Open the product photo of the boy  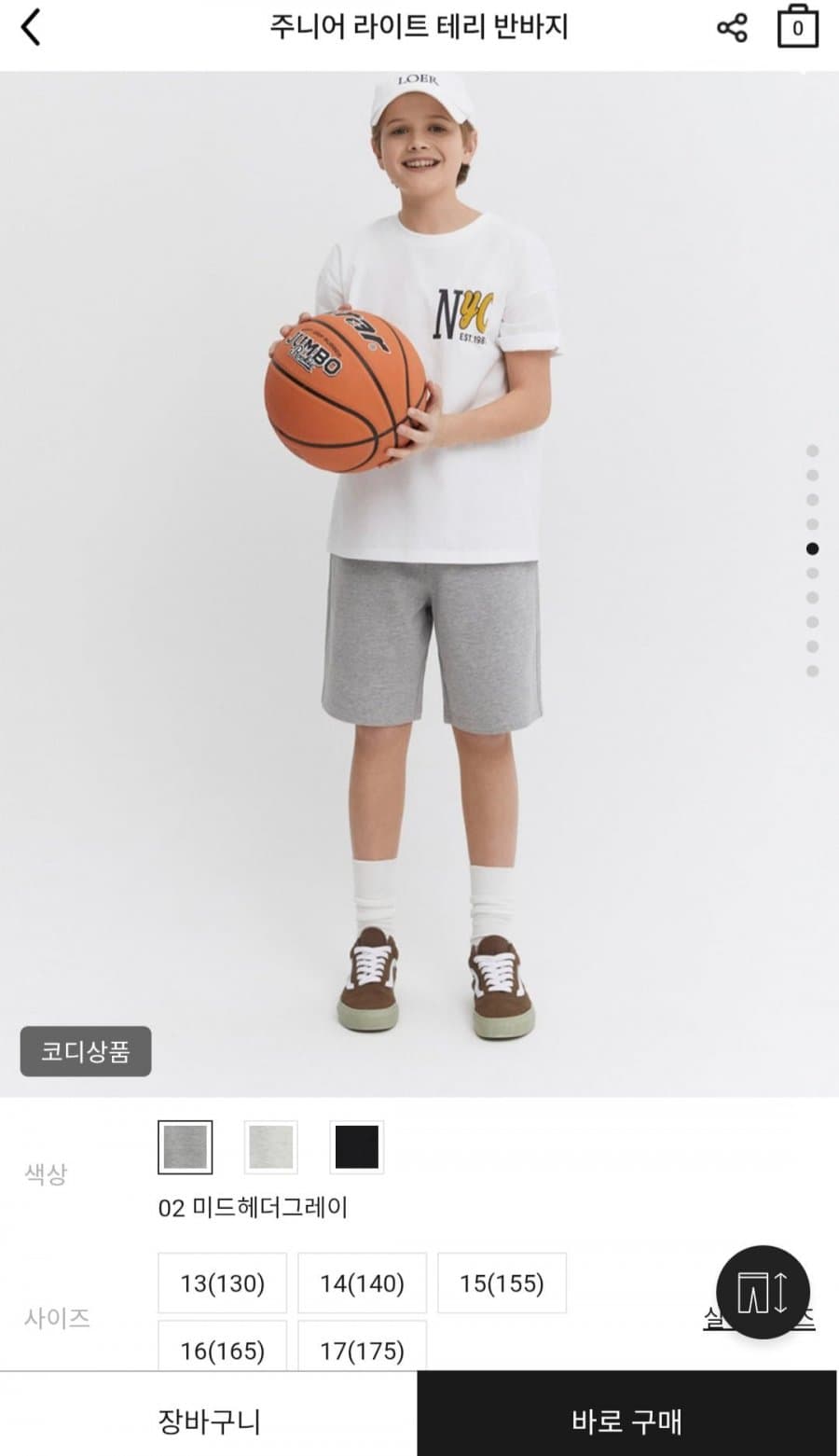tap(419, 584)
